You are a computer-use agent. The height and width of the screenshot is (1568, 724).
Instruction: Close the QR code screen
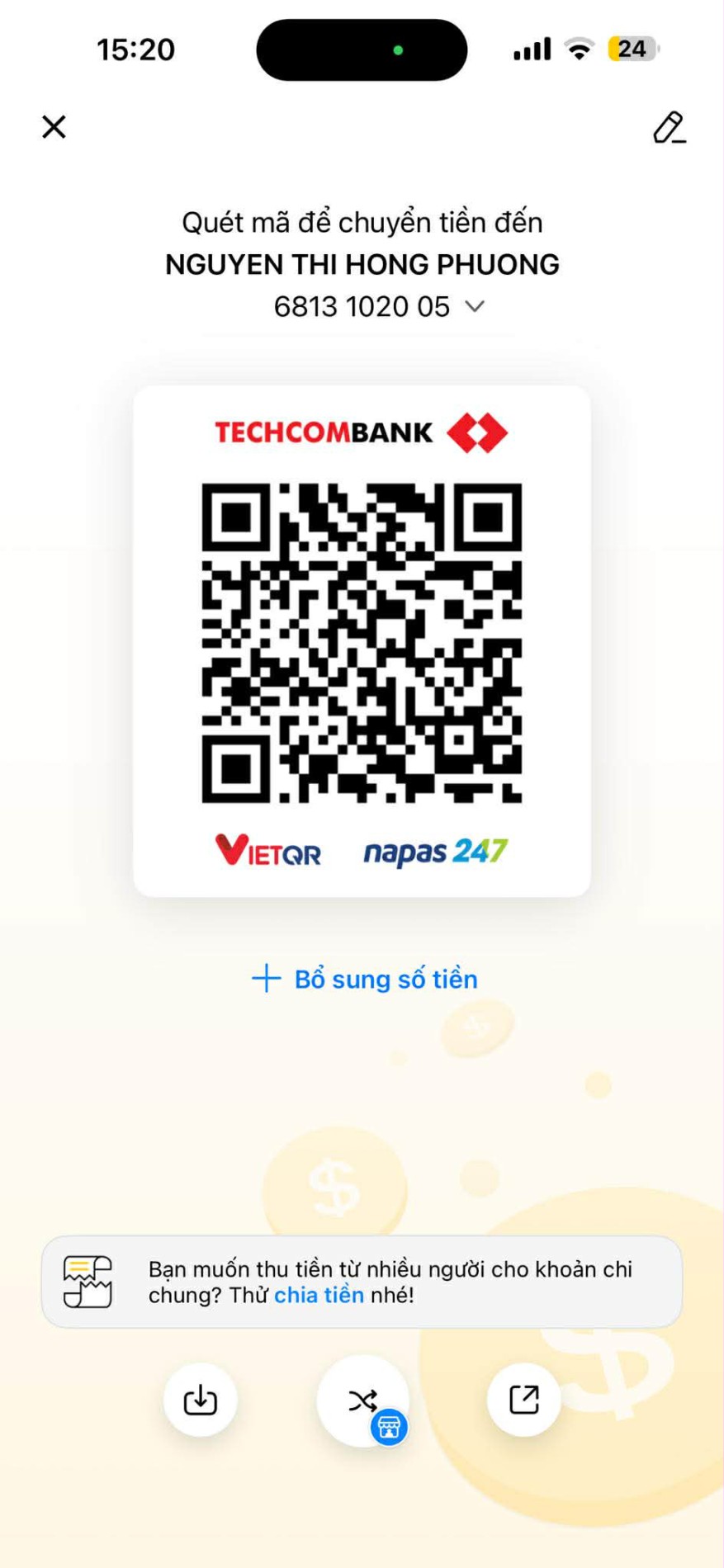(54, 127)
